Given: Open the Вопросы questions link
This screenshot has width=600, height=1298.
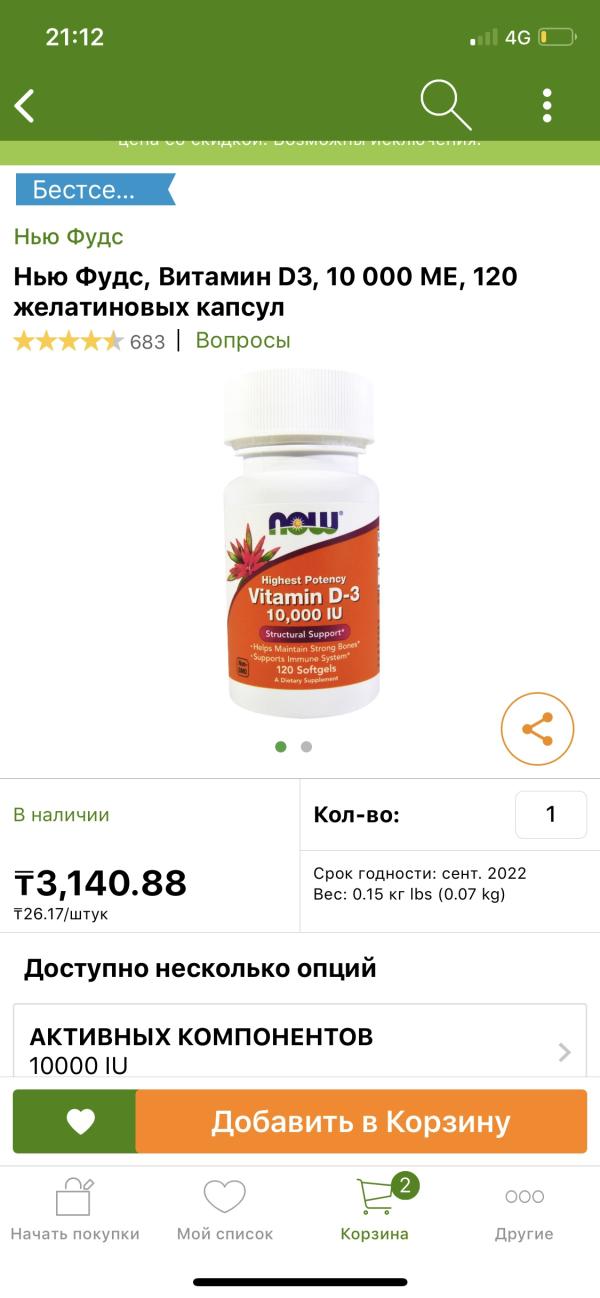Looking at the screenshot, I should (243, 340).
